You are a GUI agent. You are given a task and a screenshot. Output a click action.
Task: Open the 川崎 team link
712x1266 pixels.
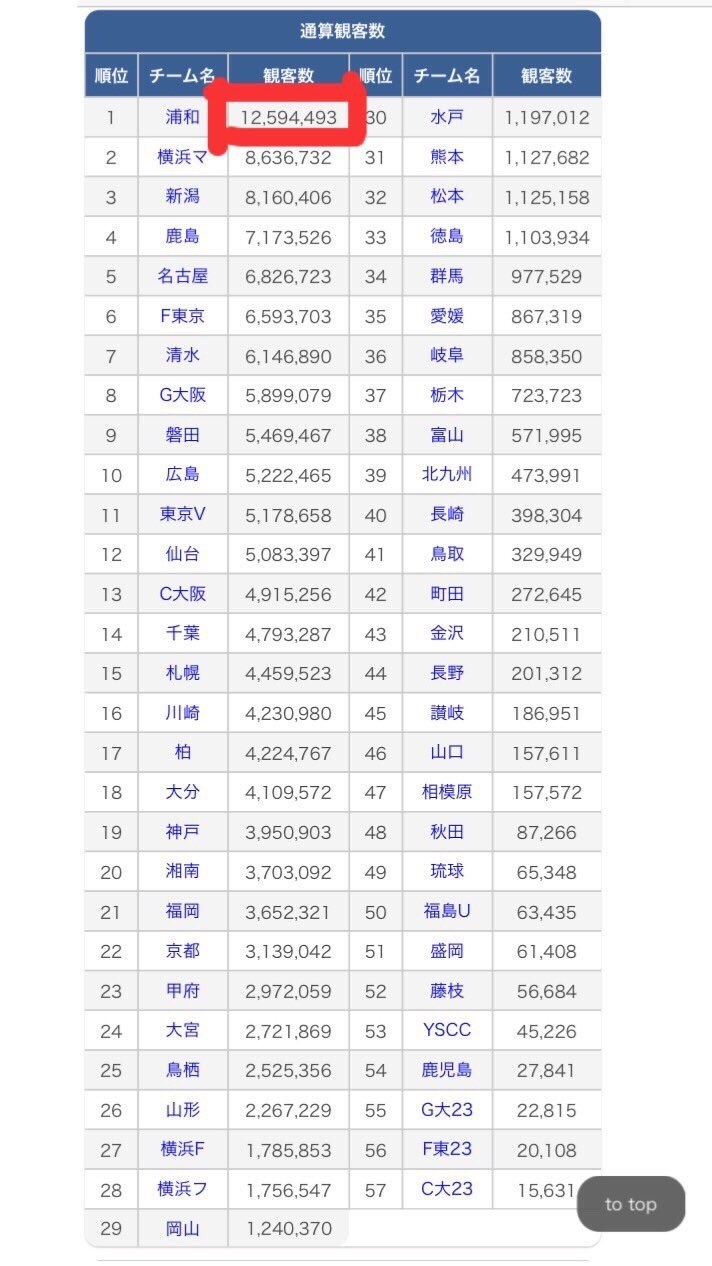point(182,713)
